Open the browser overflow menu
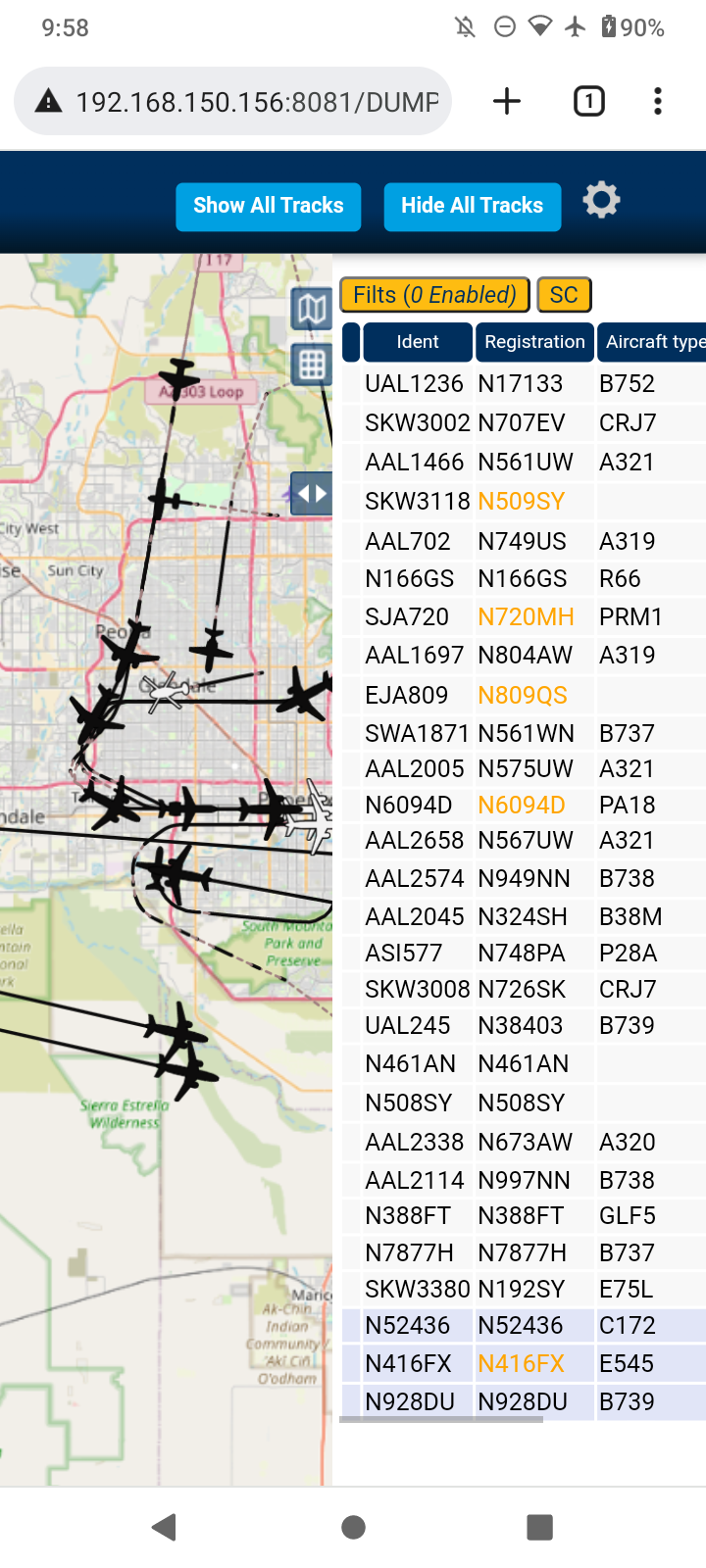Screen dimensions: 706x1568 (x=658, y=101)
